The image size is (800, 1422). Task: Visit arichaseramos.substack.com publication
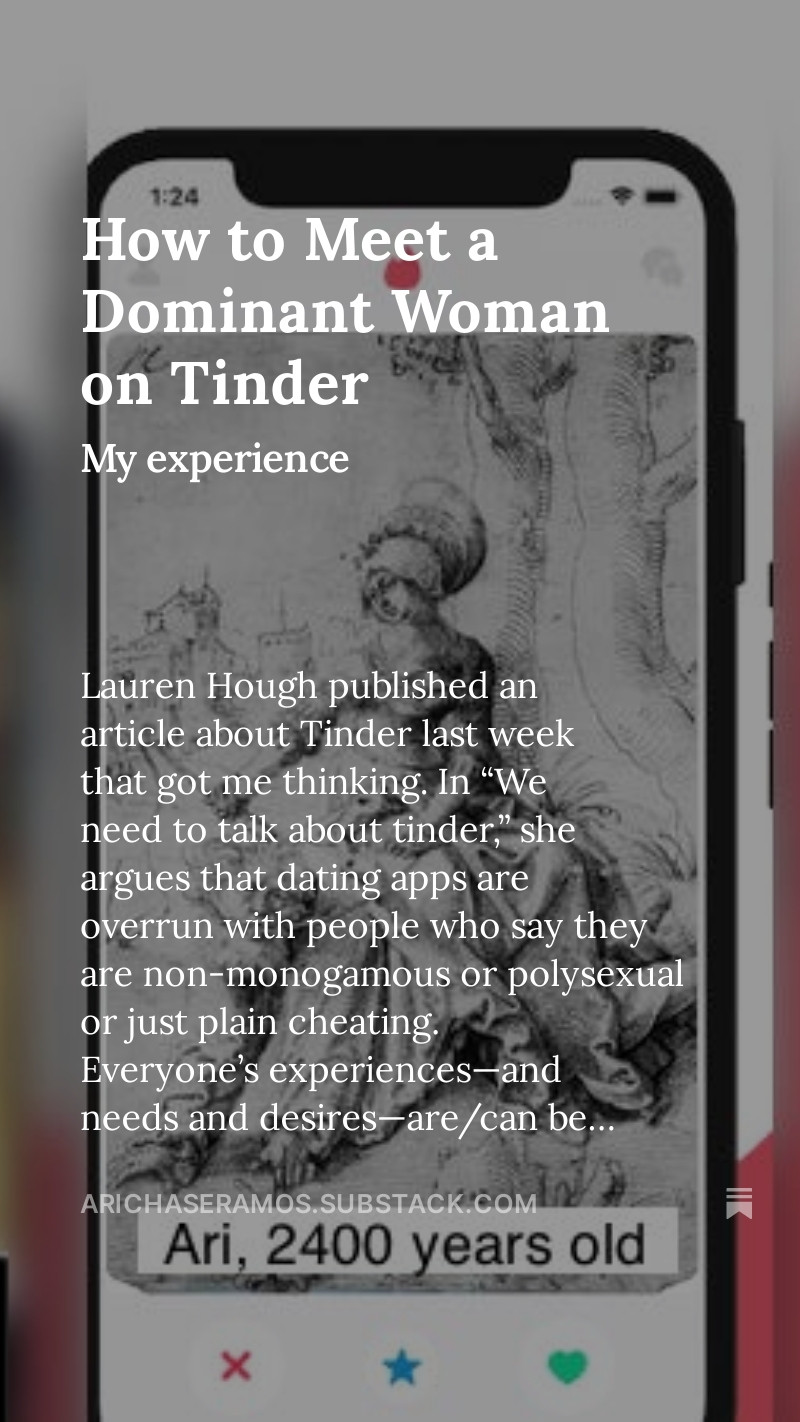pos(308,1203)
